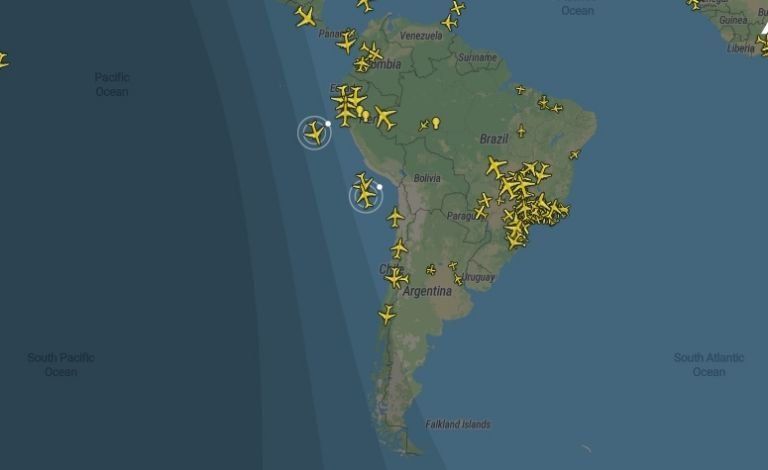This screenshot has width=768, height=470.
Task: Select the plane on the far-left Pacific edge
Action: click(x=2, y=60)
